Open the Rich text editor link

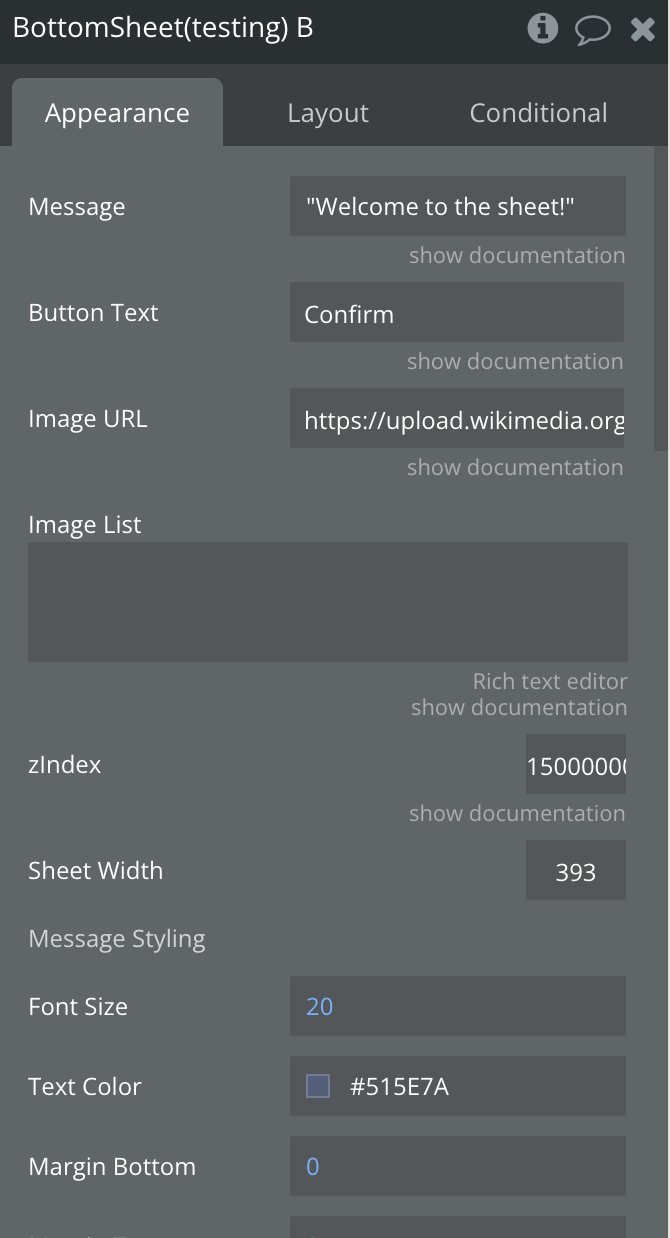tap(550, 681)
